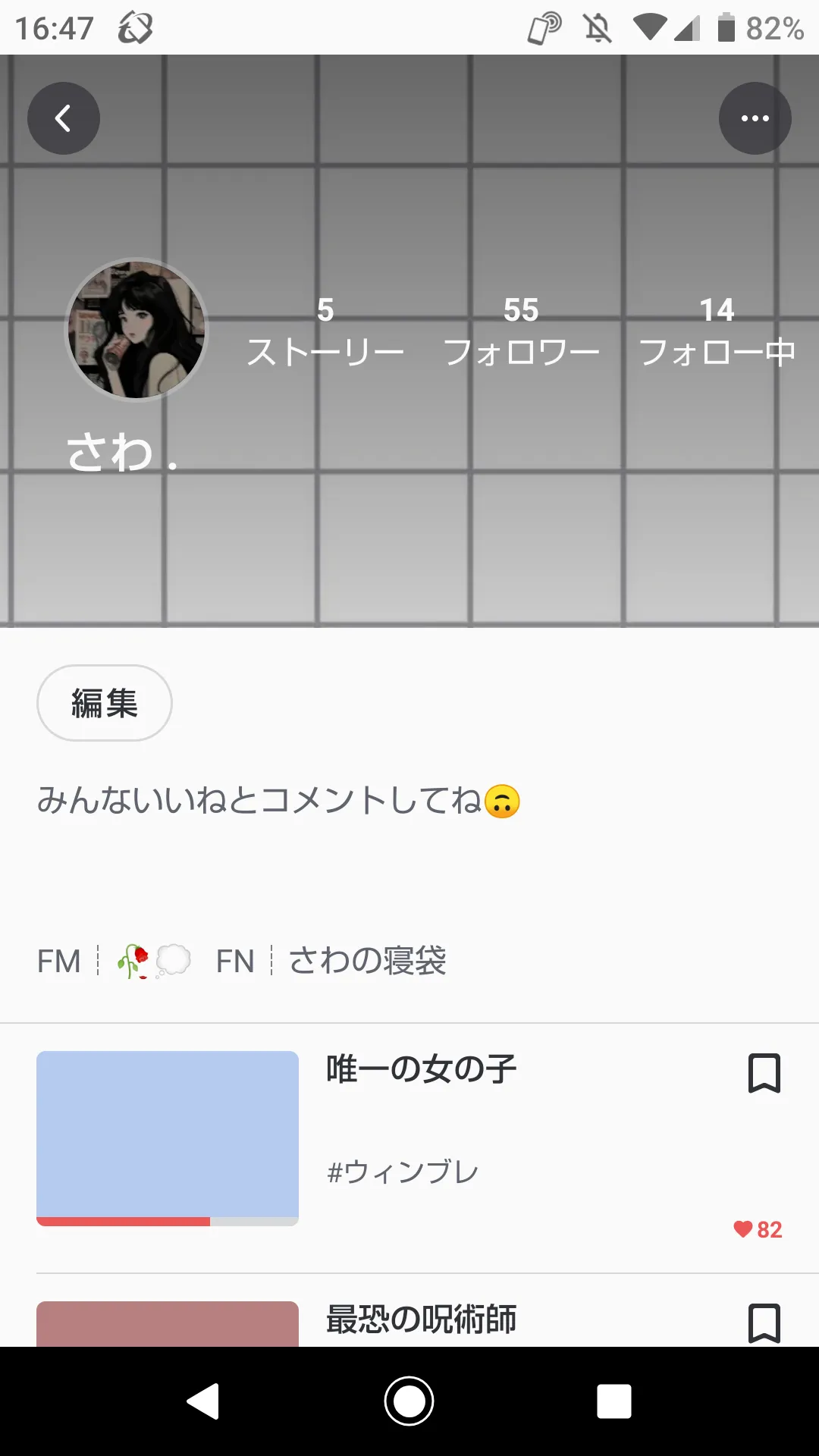
Task: Open the recent apps overview
Action: pyautogui.click(x=614, y=1401)
